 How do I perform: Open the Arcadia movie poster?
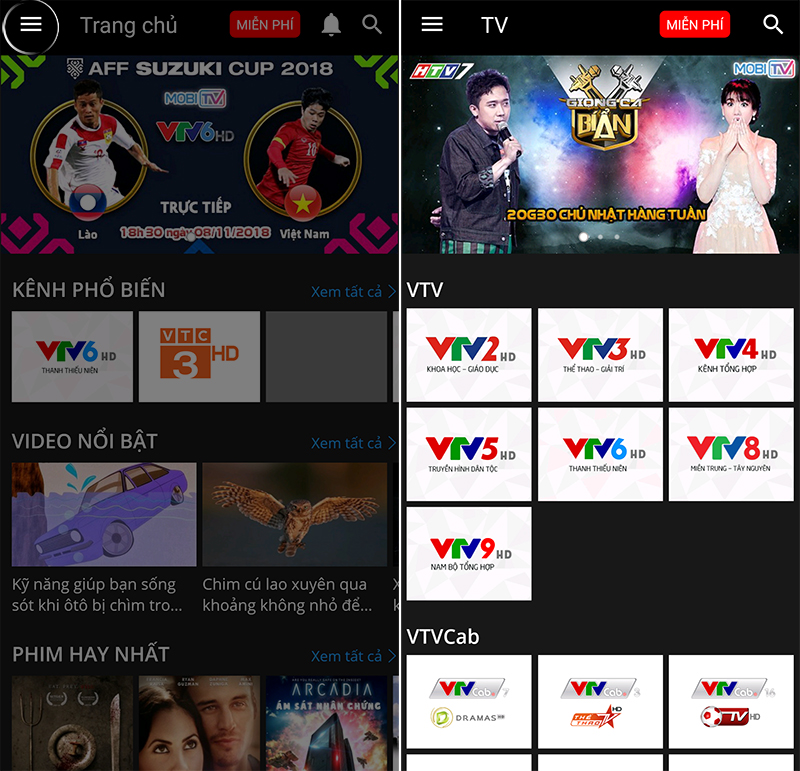326,723
